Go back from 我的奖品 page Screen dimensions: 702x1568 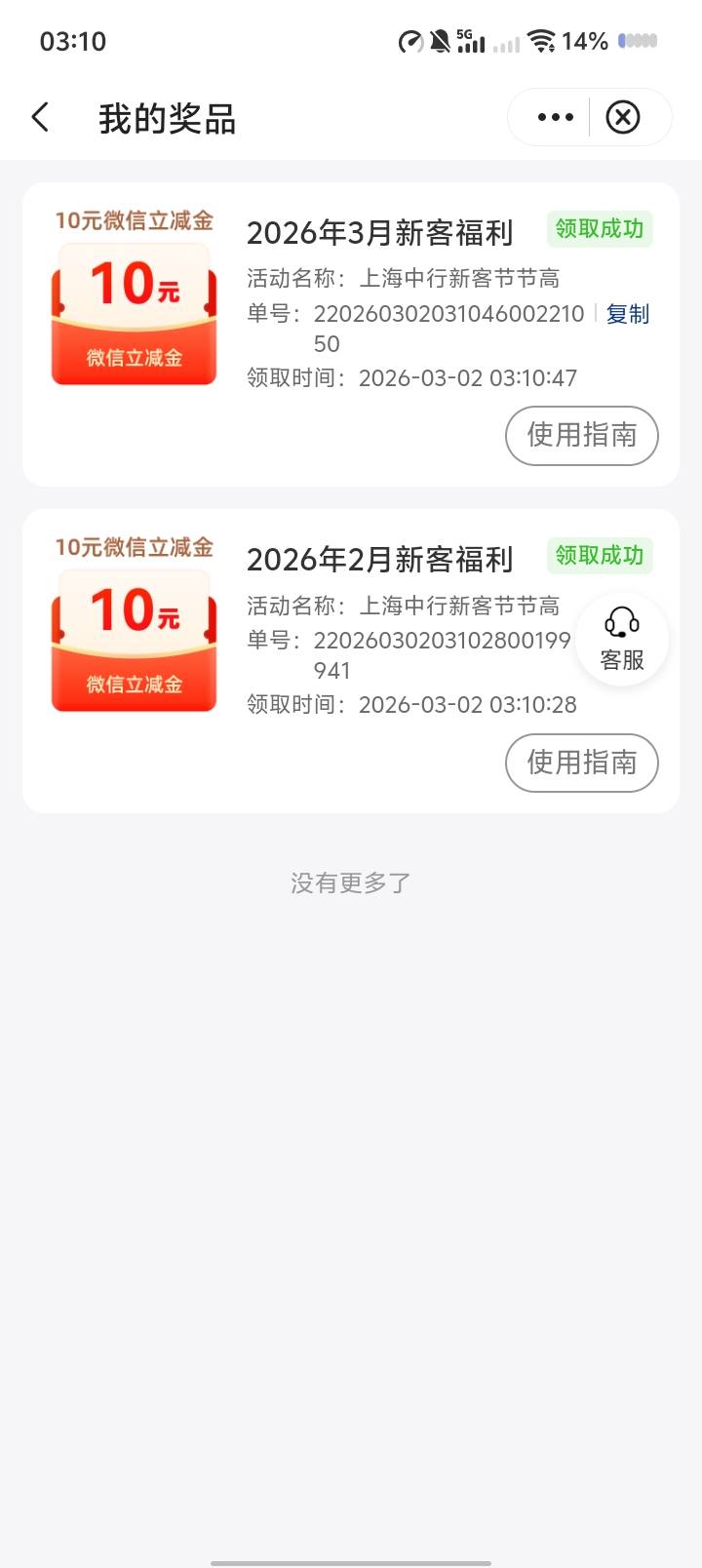coord(40,118)
